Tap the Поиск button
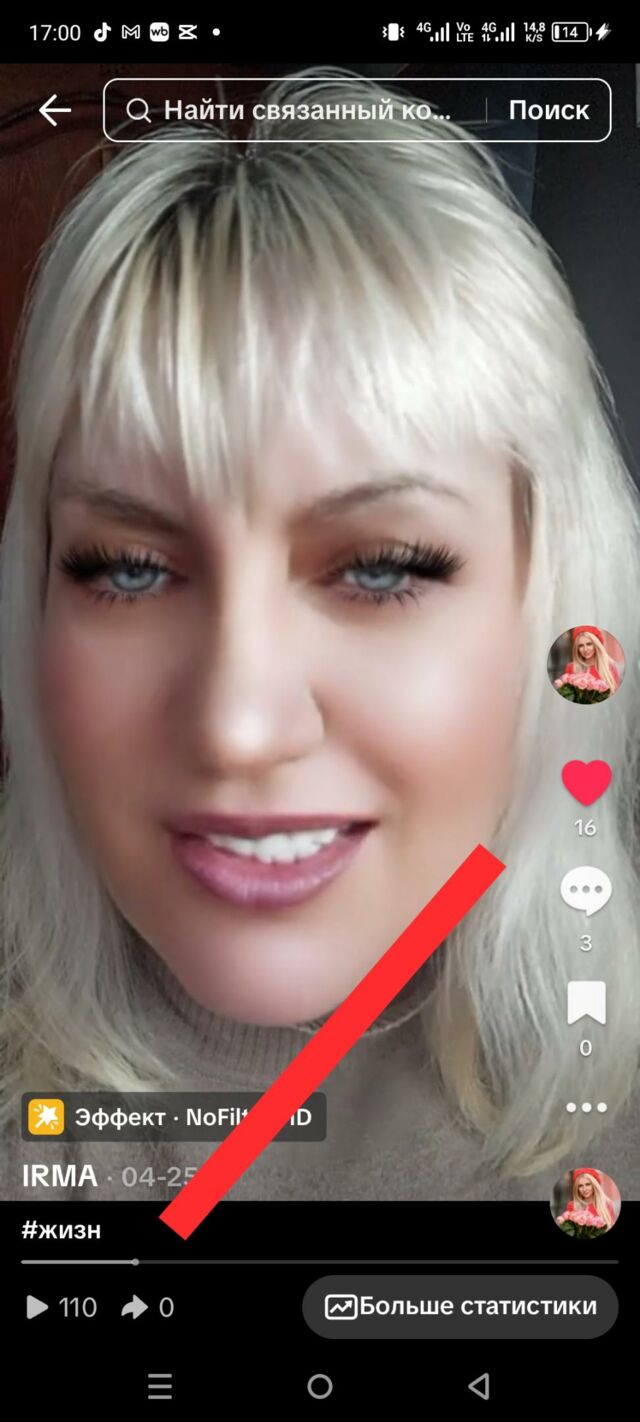 tap(549, 110)
